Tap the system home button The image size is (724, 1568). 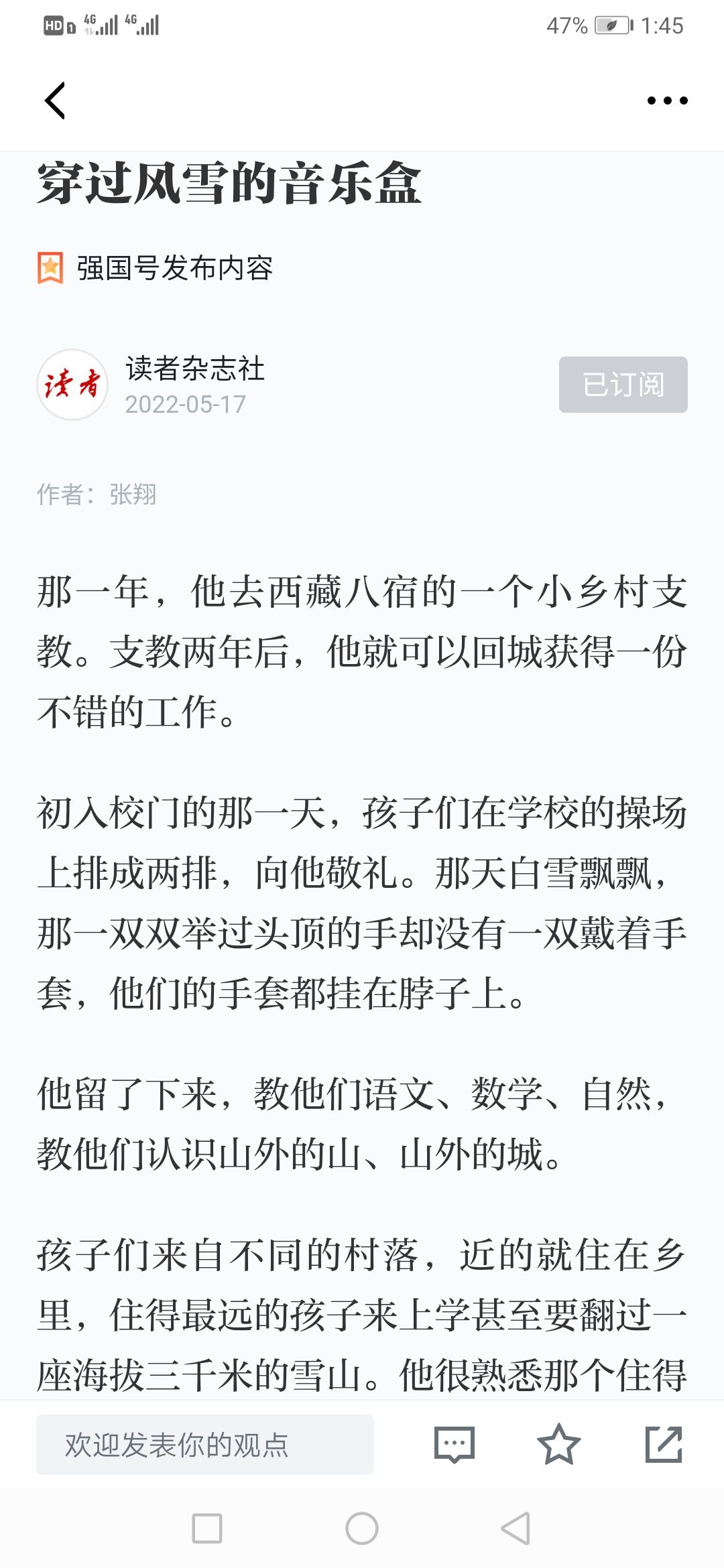(362, 1528)
